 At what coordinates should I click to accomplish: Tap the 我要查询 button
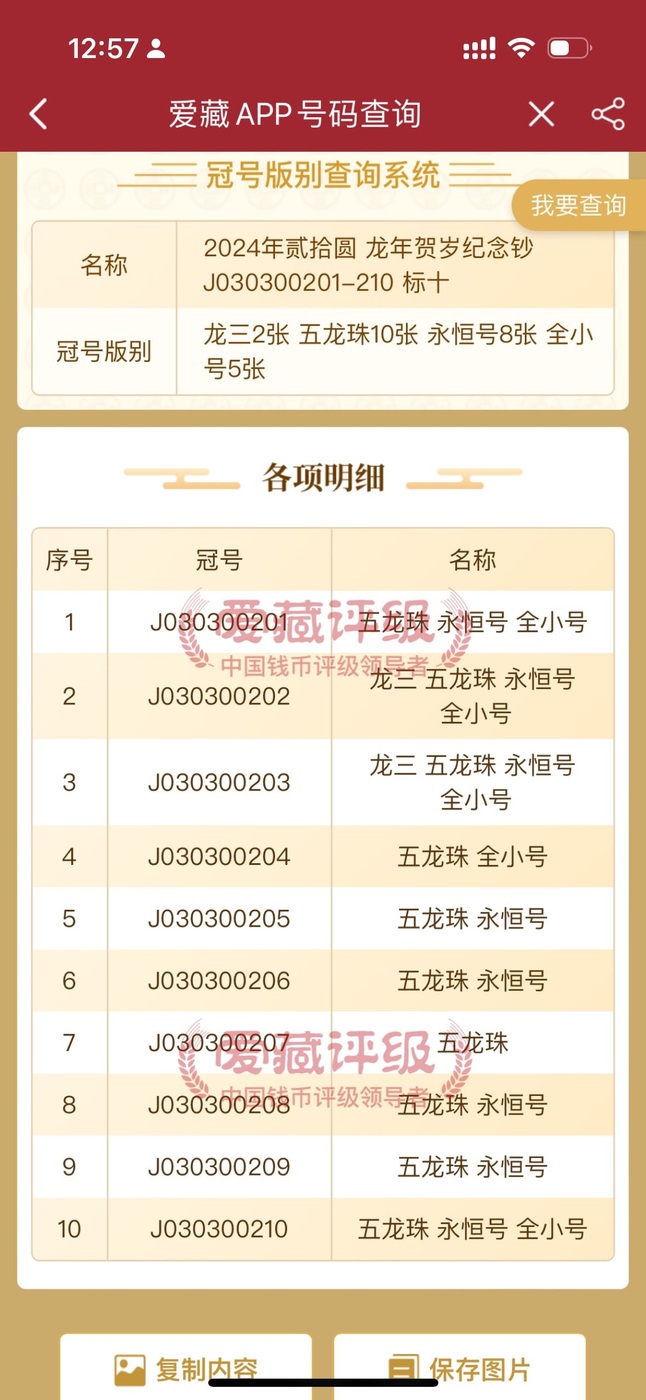coord(578,206)
